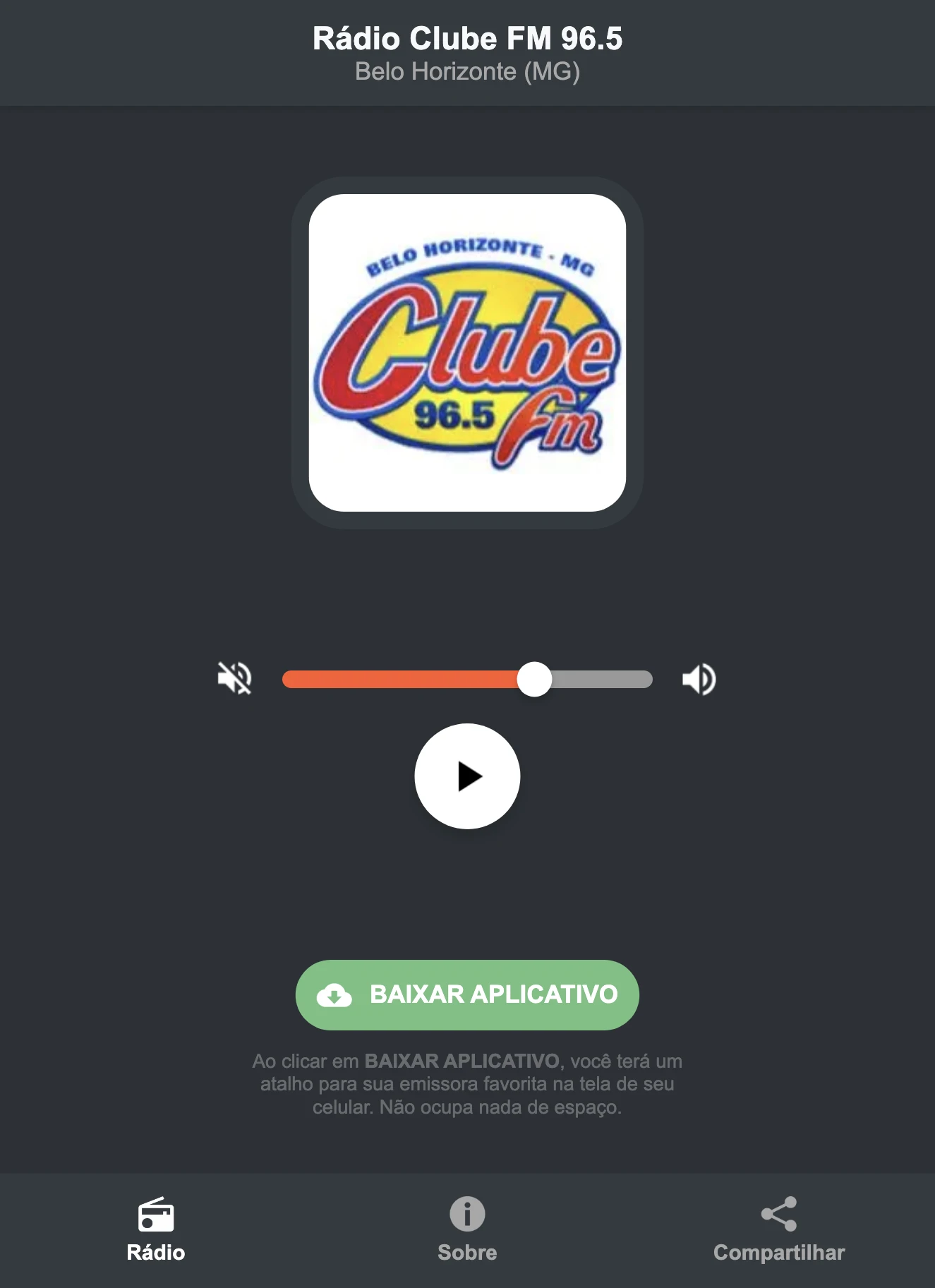Image resolution: width=935 pixels, height=1288 pixels.
Task: Toggle volume to maximum via speaker icon
Action: [699, 680]
